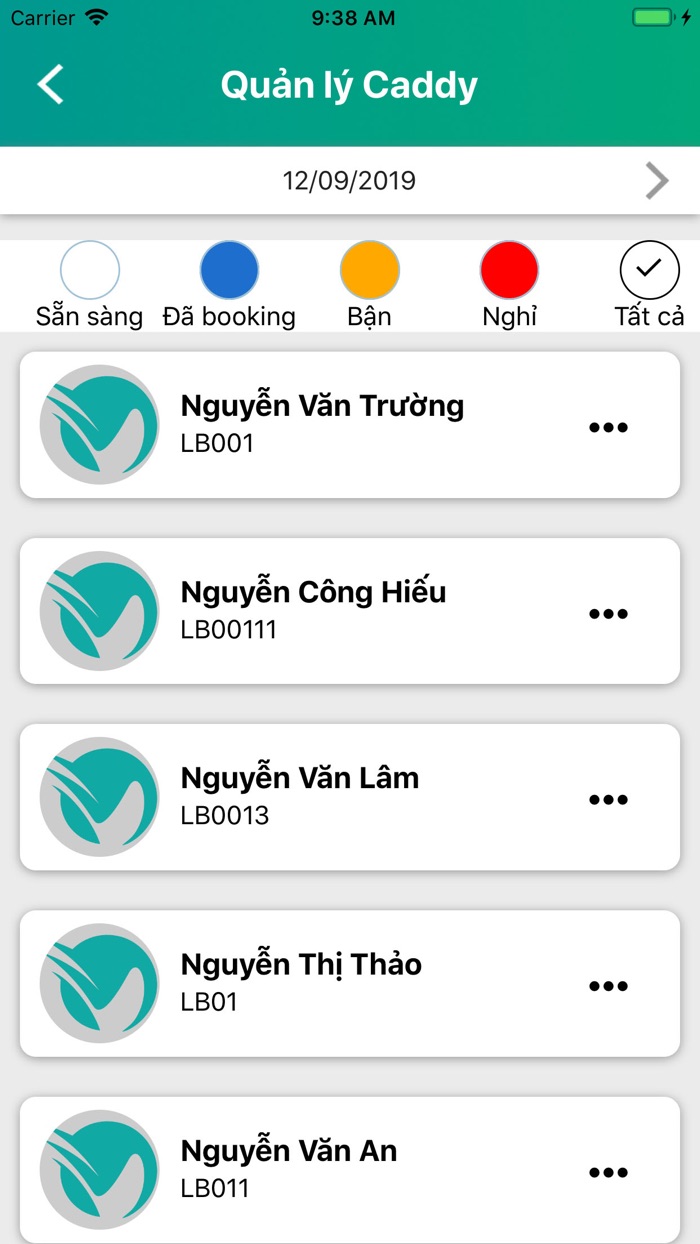Open more options for Nguyễn Văn Trường

pyautogui.click(x=608, y=427)
